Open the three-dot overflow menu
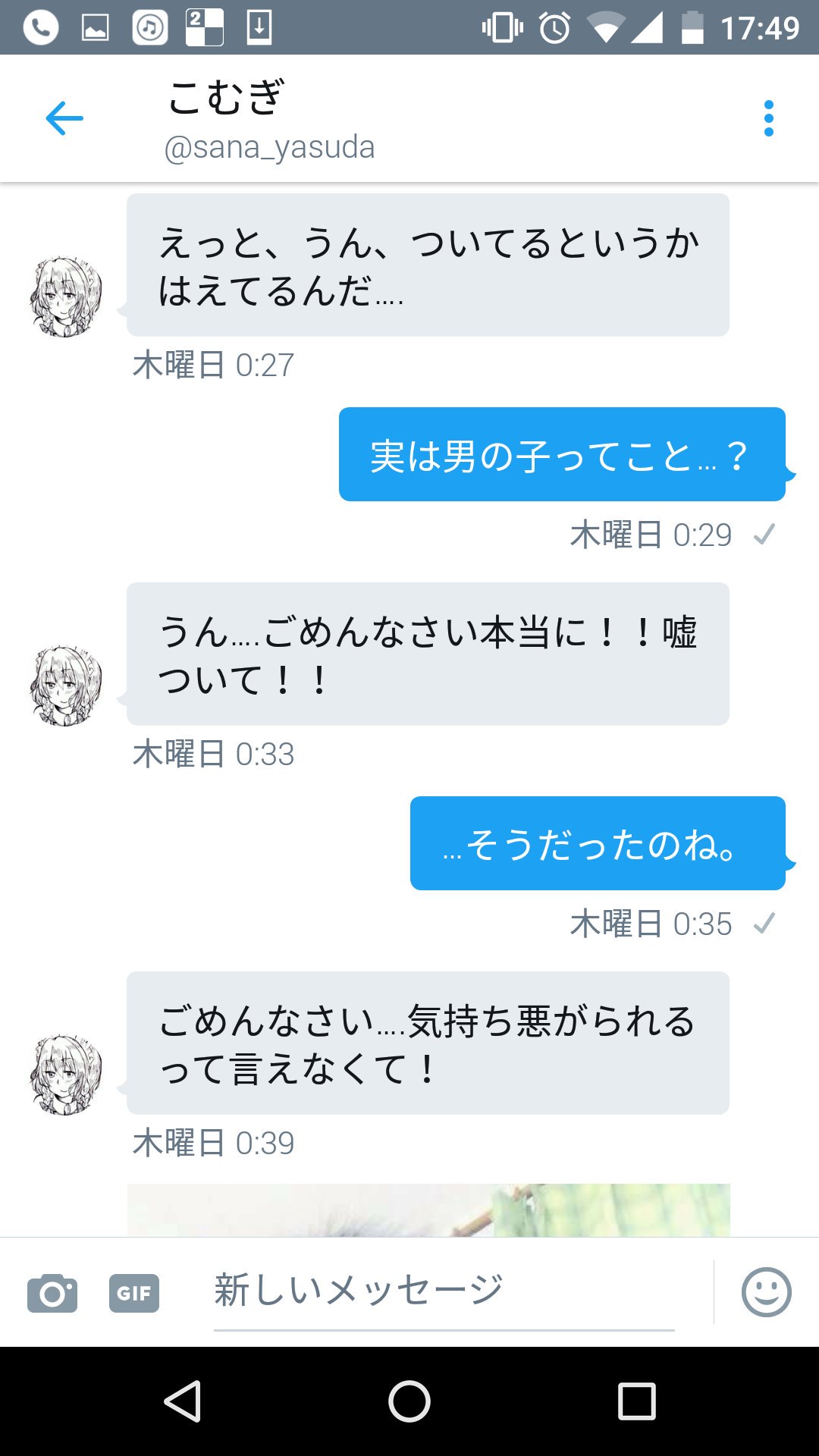The width and height of the screenshot is (819, 1456). point(768,118)
